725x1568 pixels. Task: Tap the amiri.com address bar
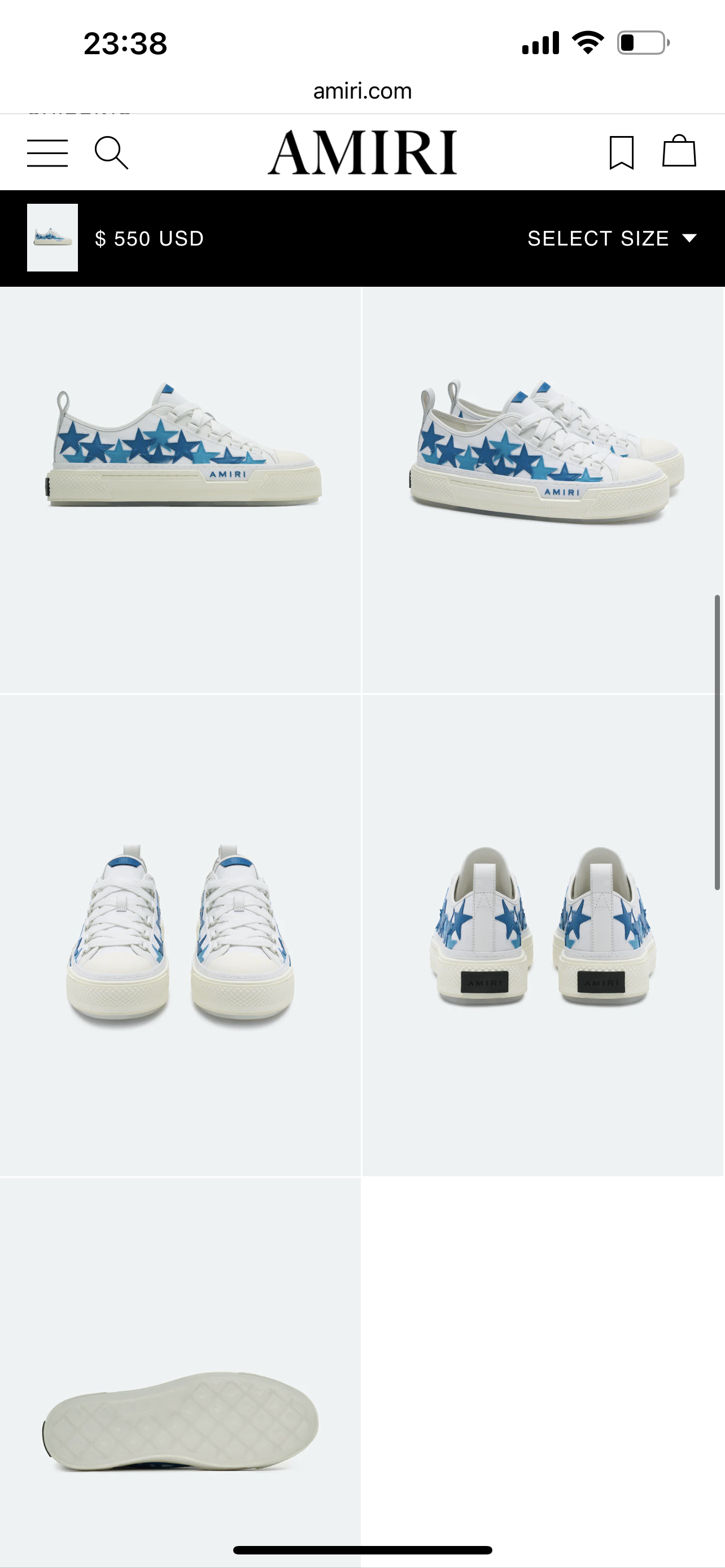pos(362,91)
